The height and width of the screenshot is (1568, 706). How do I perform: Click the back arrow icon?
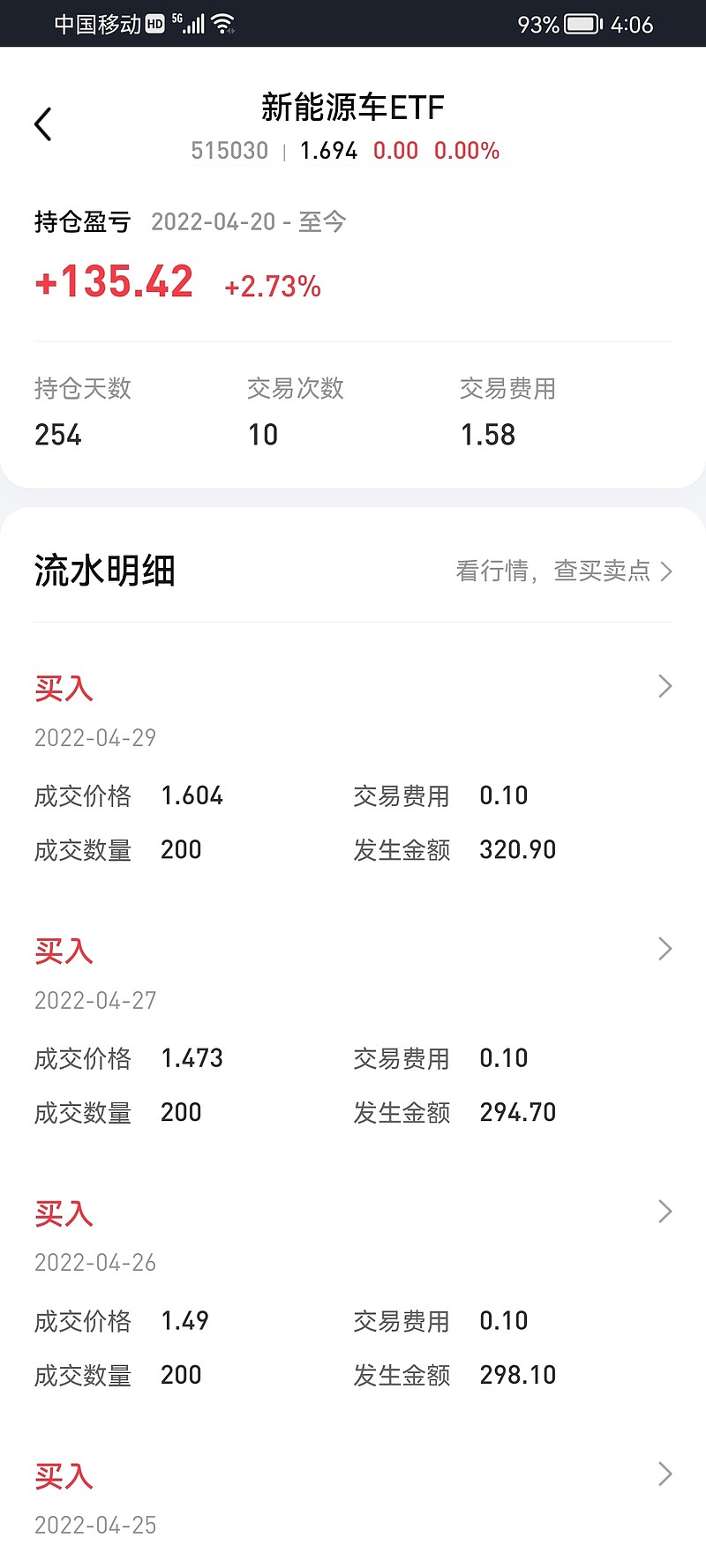[x=44, y=123]
